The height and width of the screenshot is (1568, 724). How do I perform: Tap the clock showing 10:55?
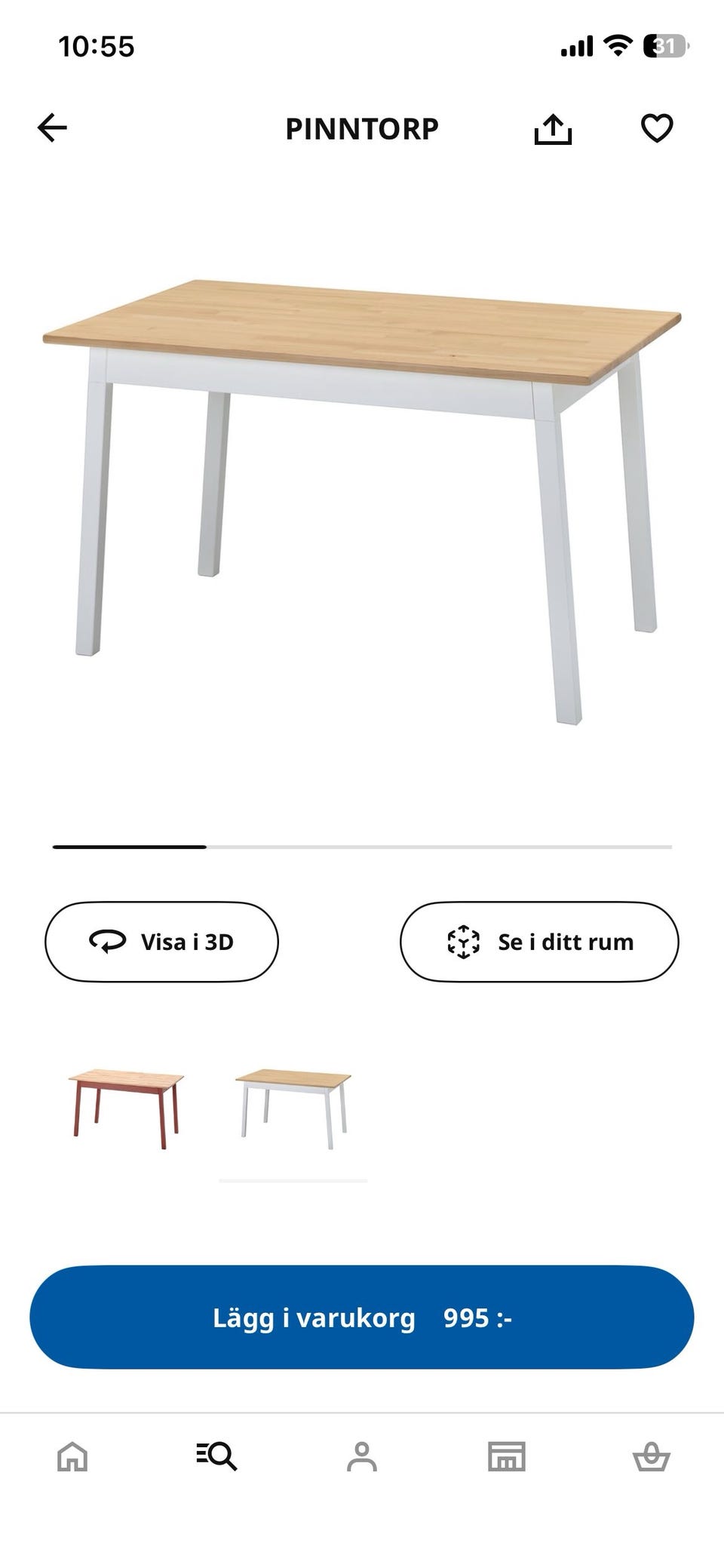click(x=97, y=47)
